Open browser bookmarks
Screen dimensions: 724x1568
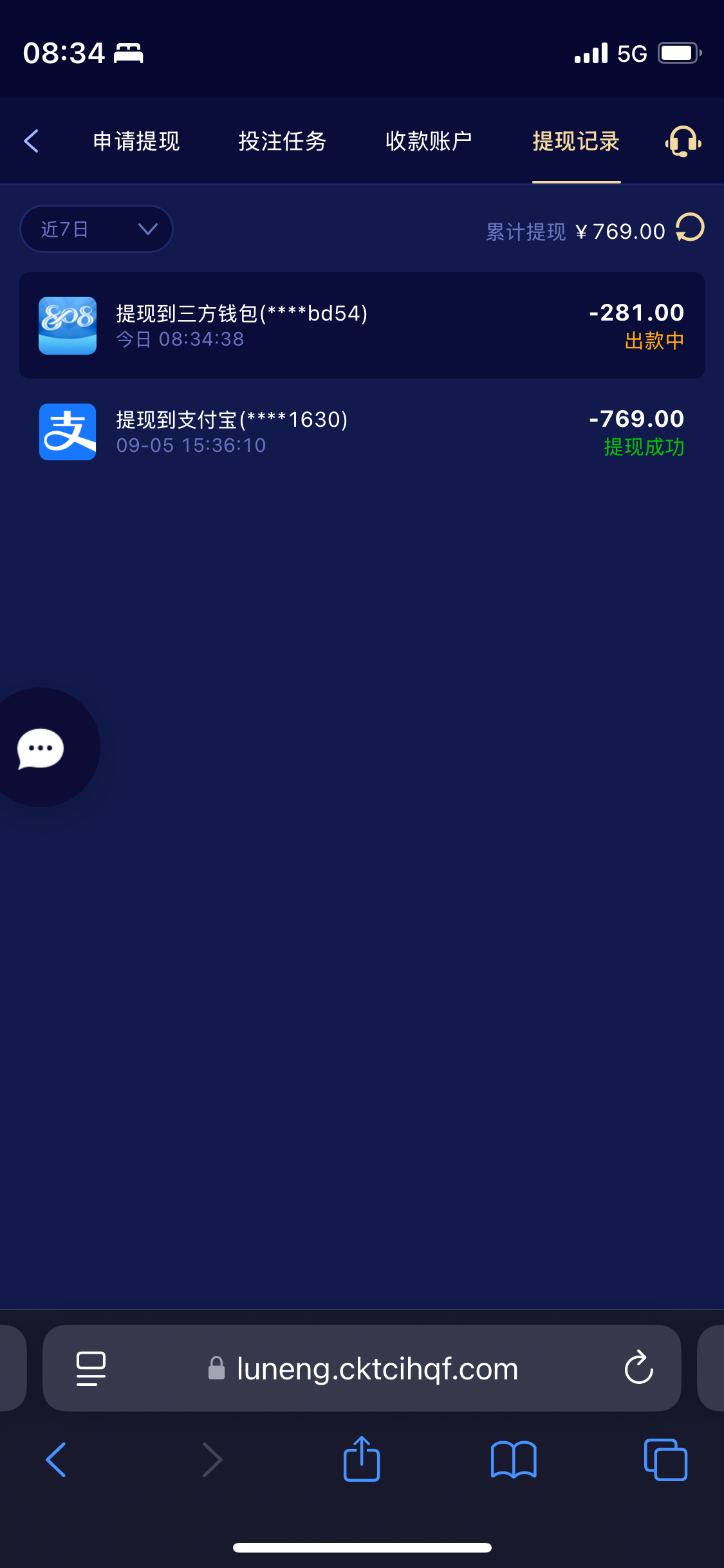(x=513, y=1459)
